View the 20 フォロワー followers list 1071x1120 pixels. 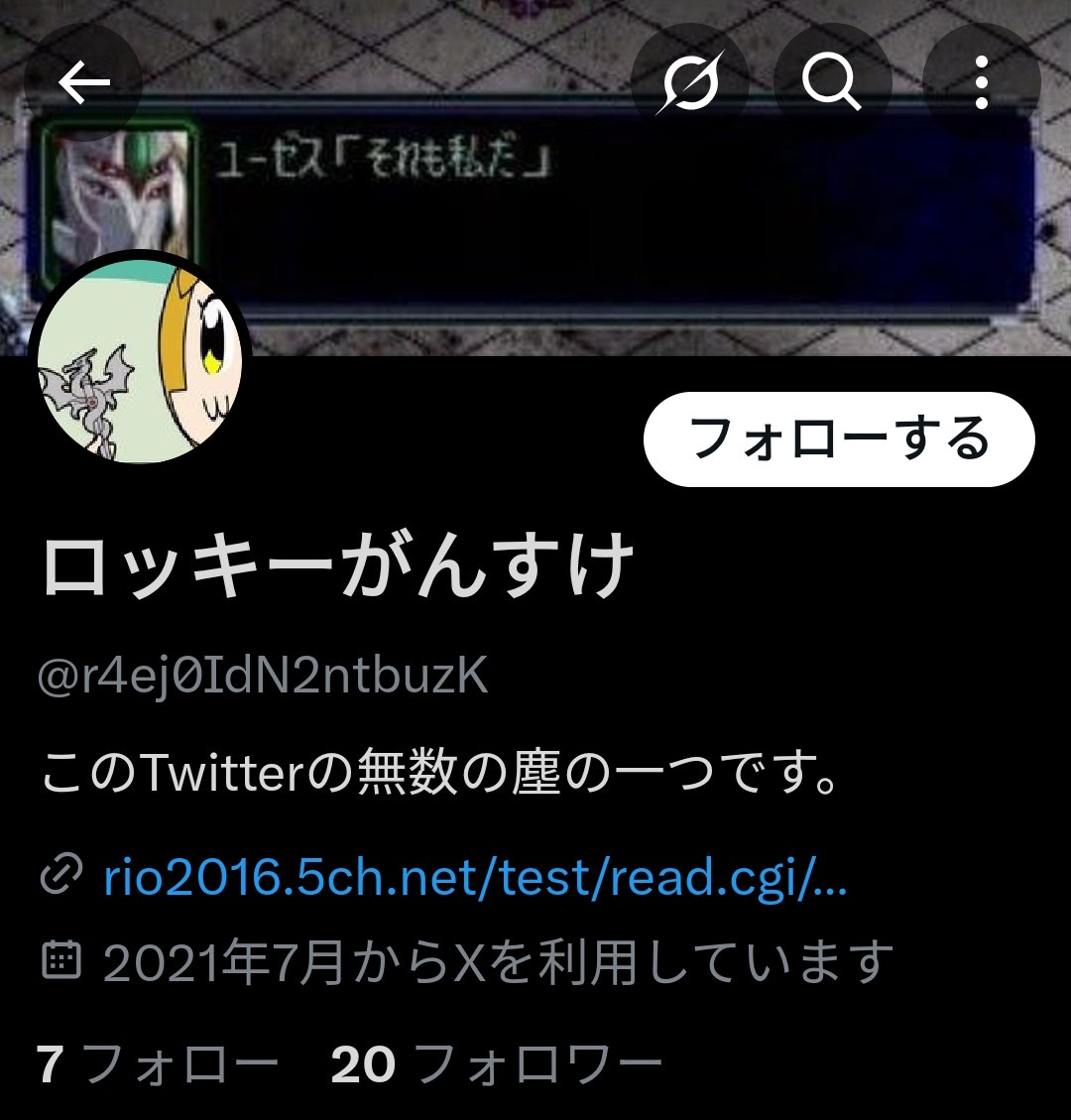pos(496,1065)
